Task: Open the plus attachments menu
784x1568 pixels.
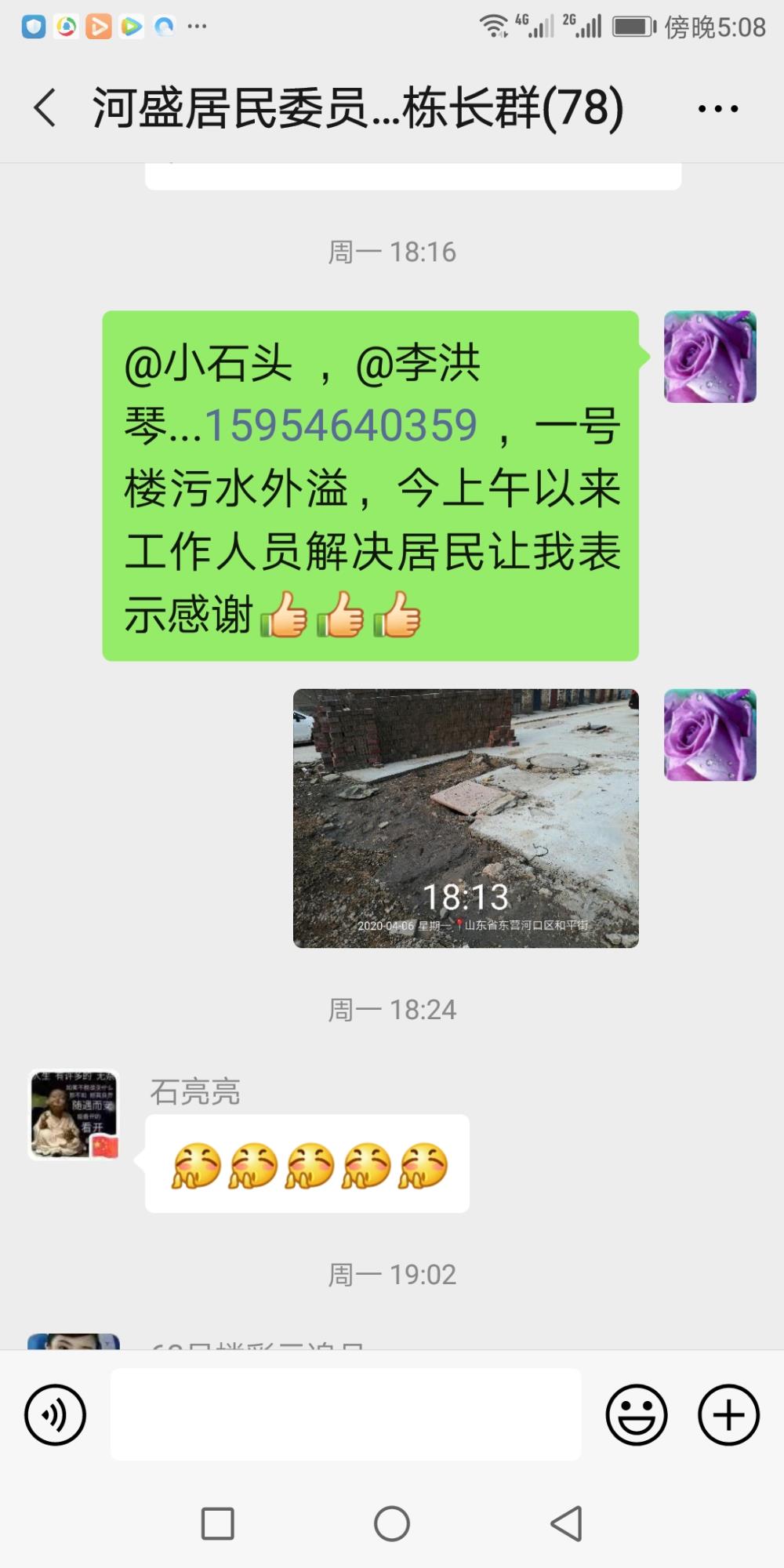Action: point(729,1414)
